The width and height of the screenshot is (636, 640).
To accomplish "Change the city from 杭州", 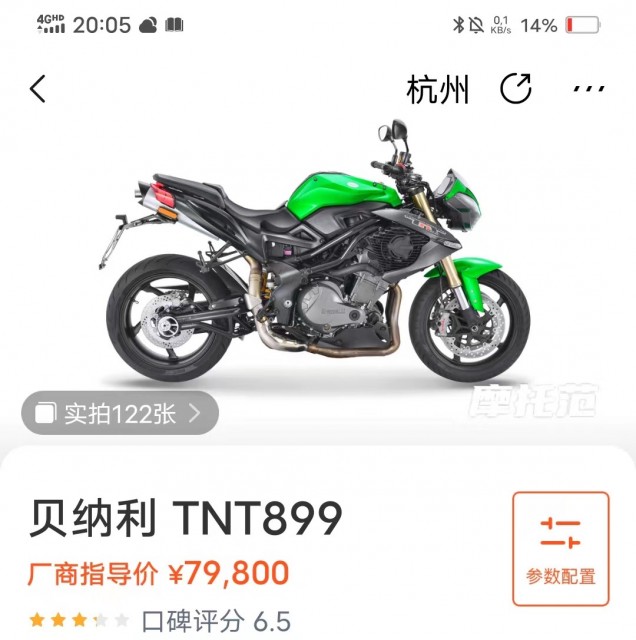I will coord(437,90).
